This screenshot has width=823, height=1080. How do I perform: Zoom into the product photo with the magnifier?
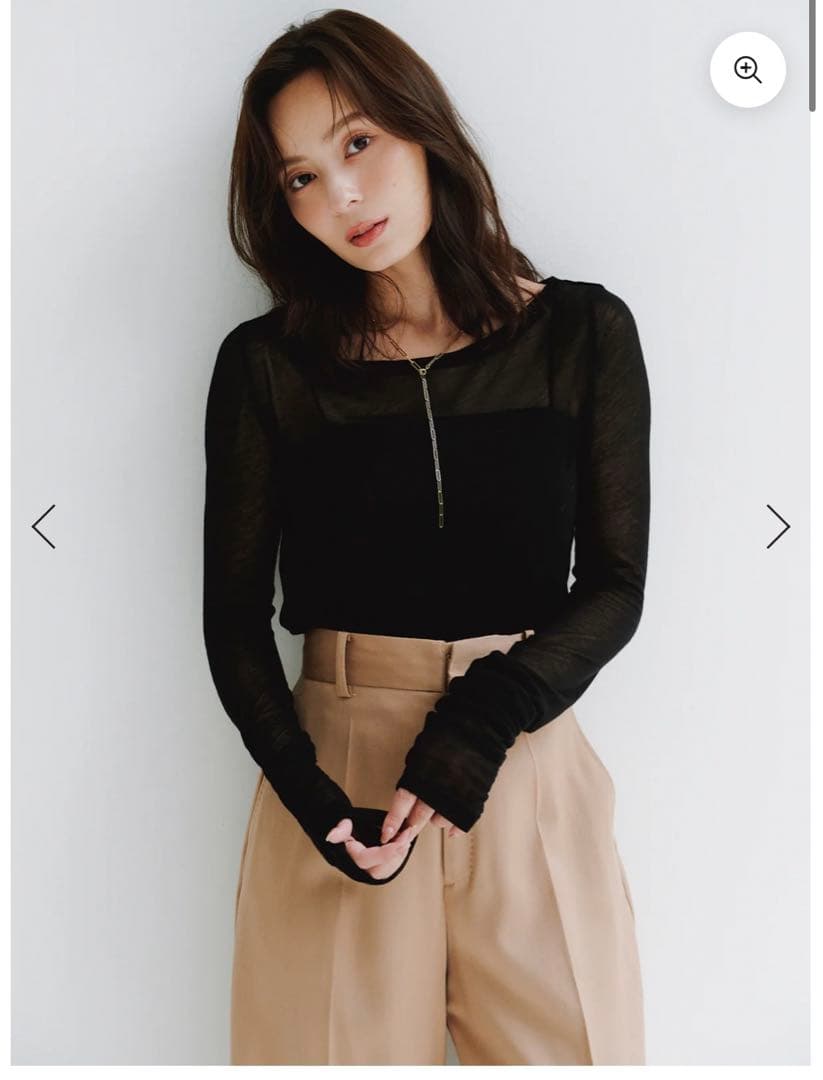748,70
